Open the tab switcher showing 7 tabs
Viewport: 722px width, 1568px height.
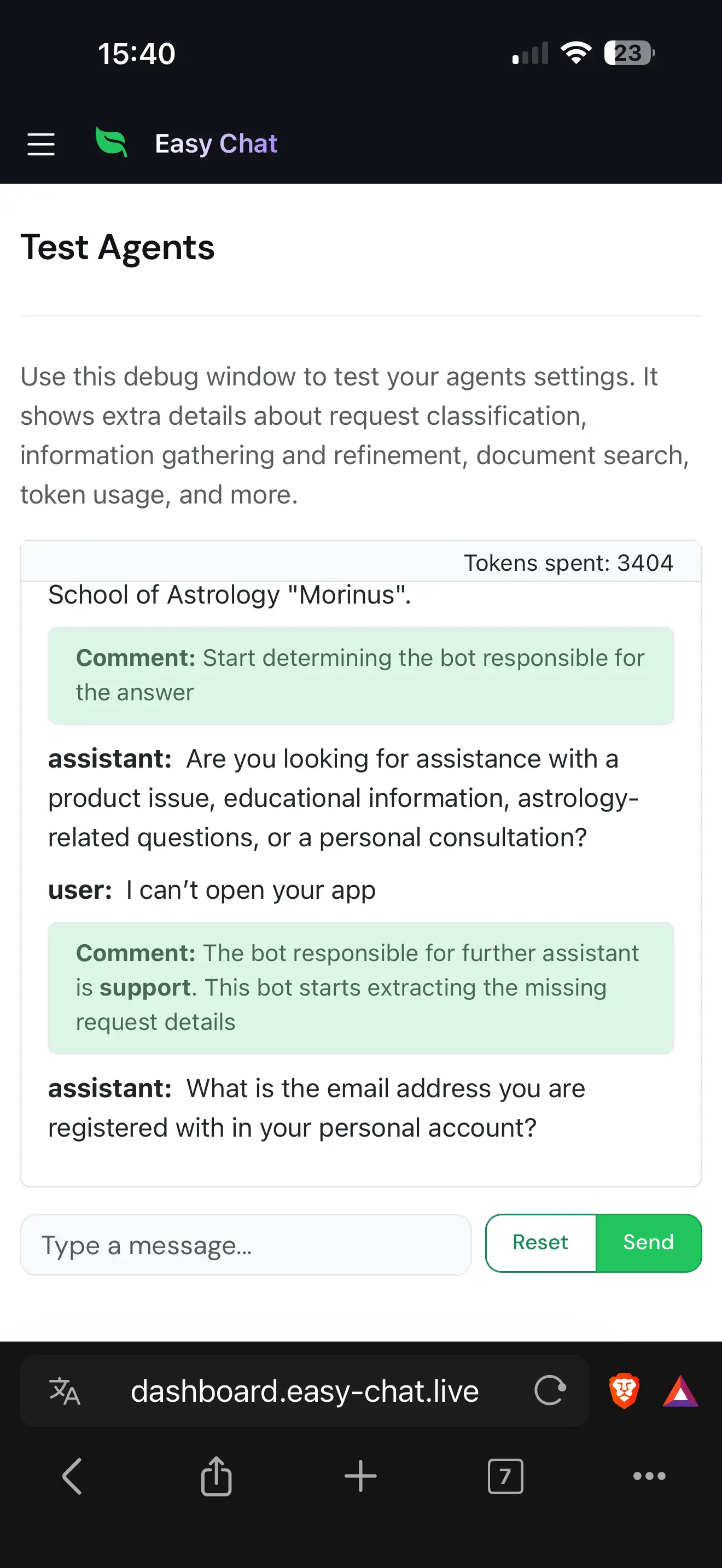click(x=505, y=1476)
